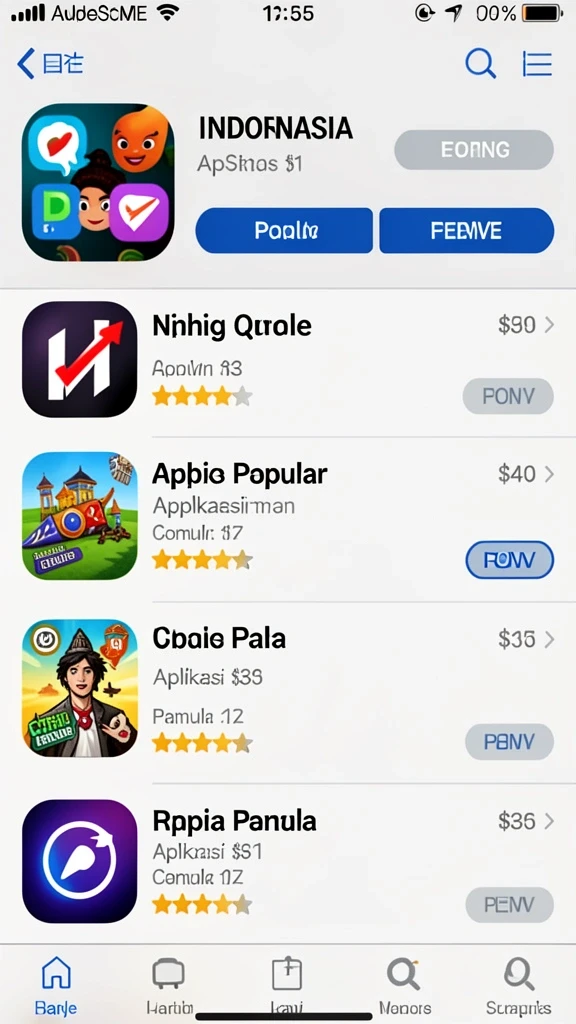
Task: Tap the gray button beside INDOFNASIA
Action: tap(474, 150)
